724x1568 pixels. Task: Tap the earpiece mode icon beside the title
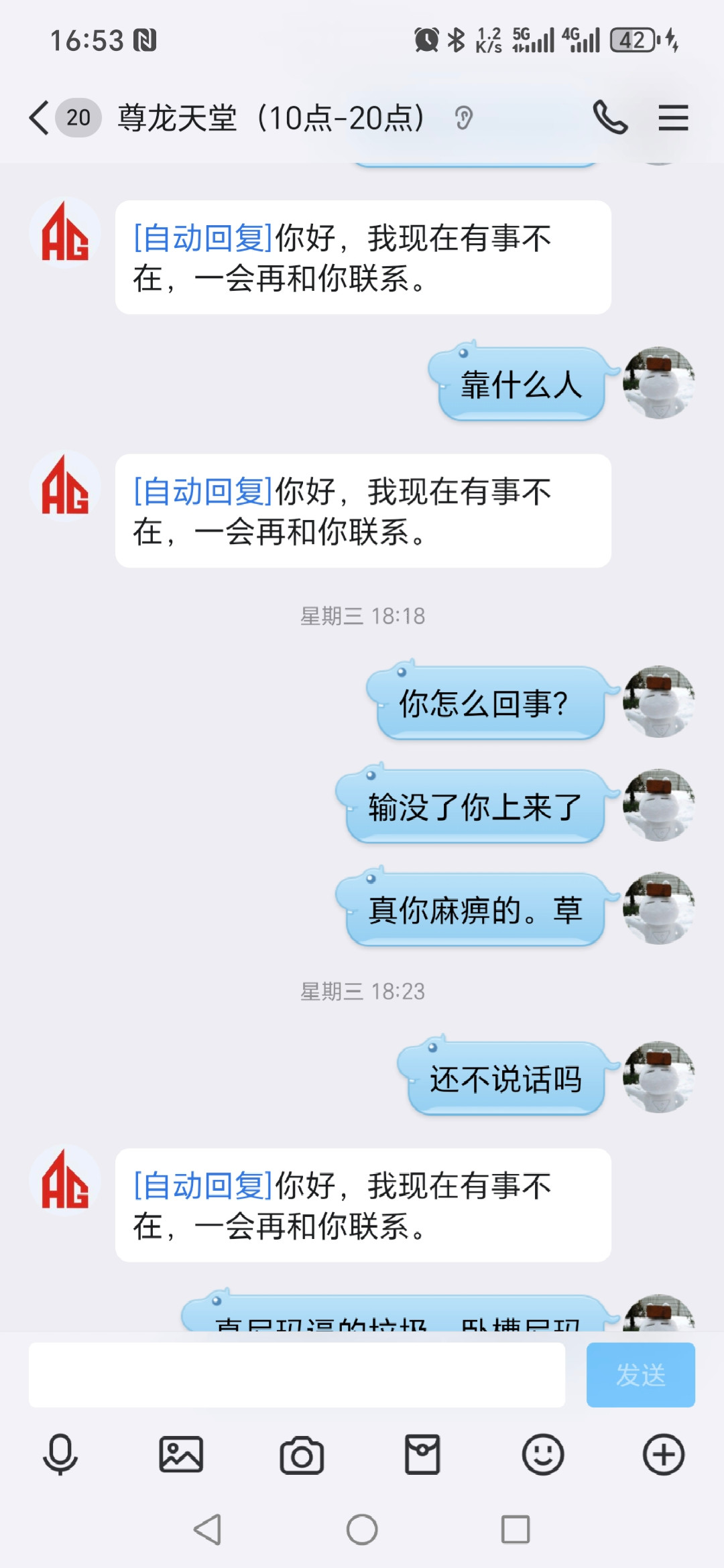[463, 119]
